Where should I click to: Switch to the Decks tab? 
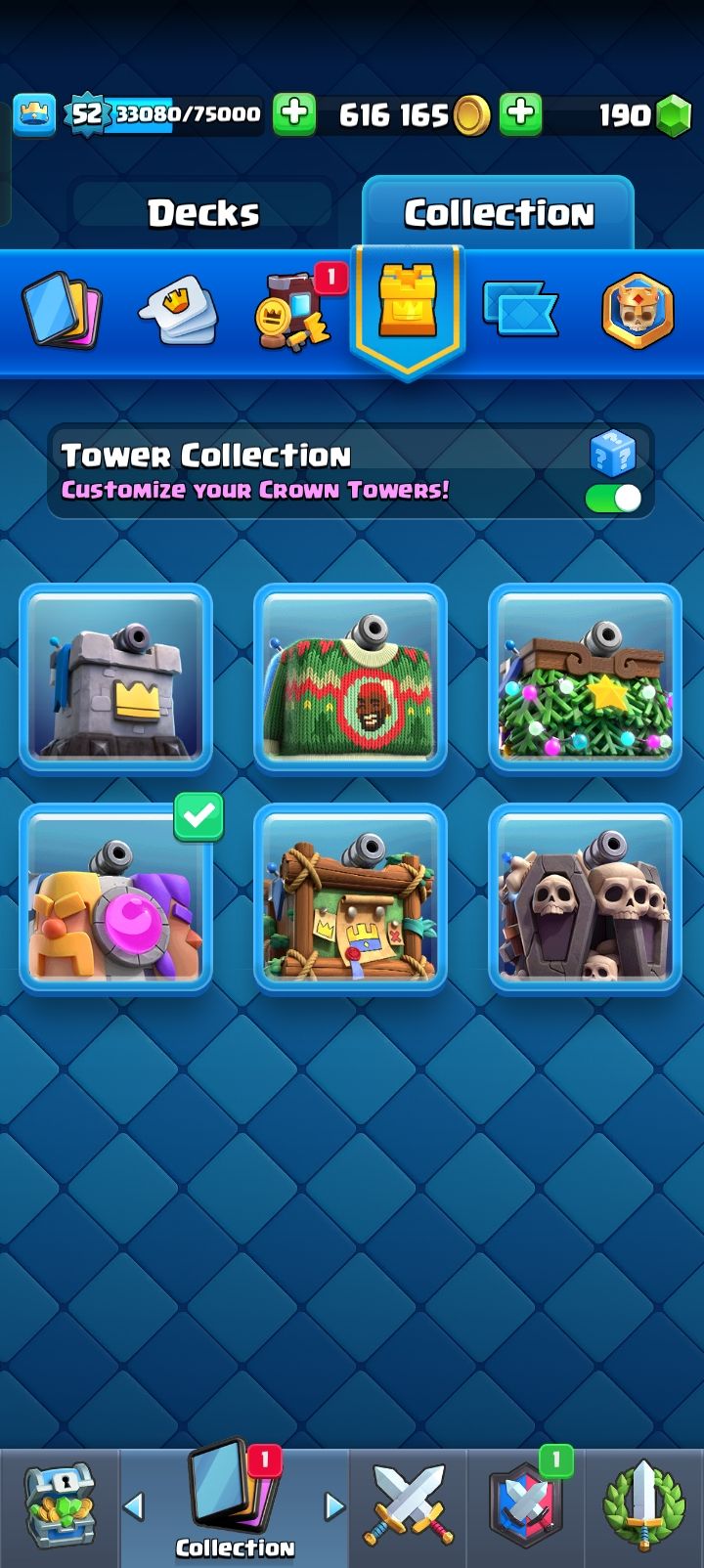tap(203, 213)
